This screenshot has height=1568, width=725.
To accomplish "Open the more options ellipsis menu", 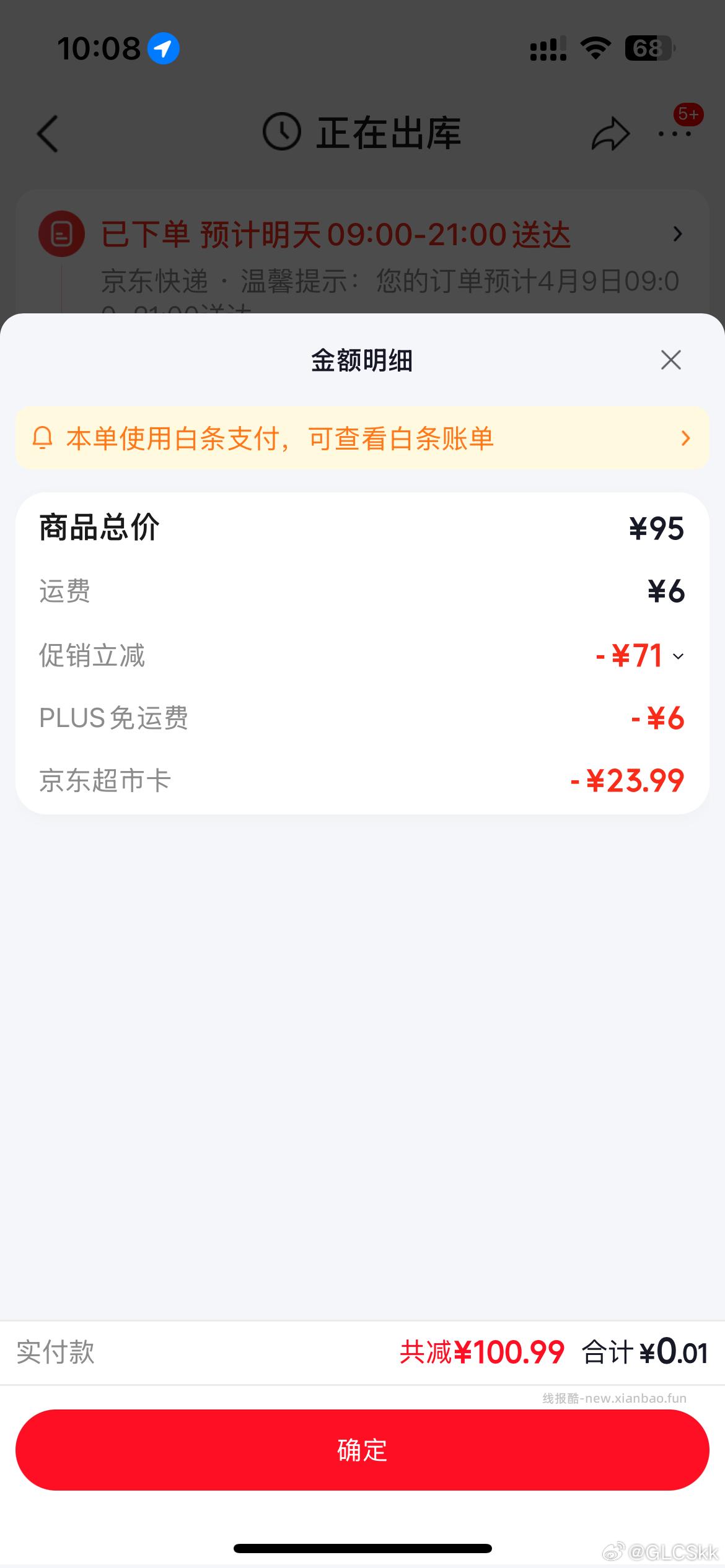I will pos(675,134).
